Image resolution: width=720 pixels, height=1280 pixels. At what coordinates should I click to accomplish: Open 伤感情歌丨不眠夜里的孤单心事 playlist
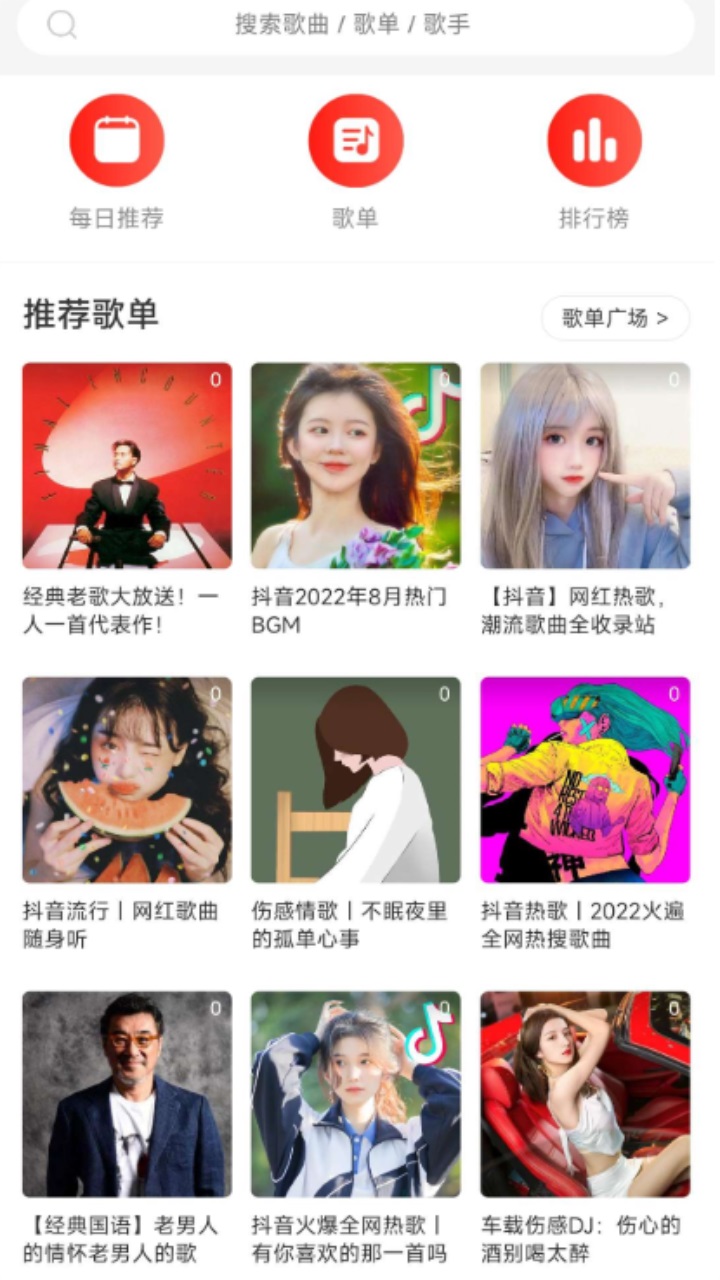tap(355, 780)
